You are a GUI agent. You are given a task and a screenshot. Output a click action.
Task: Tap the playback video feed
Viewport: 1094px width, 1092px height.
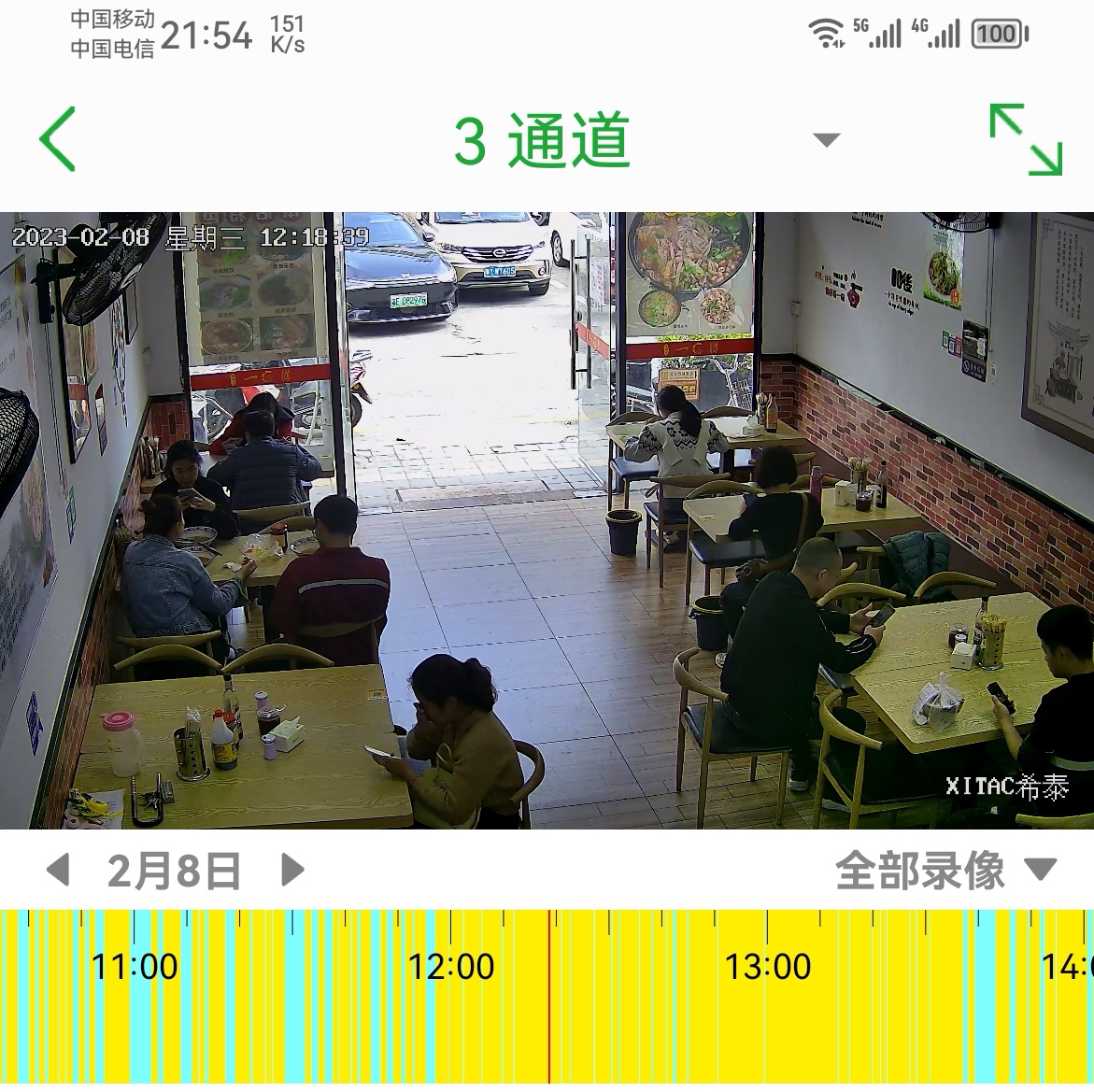click(x=547, y=520)
